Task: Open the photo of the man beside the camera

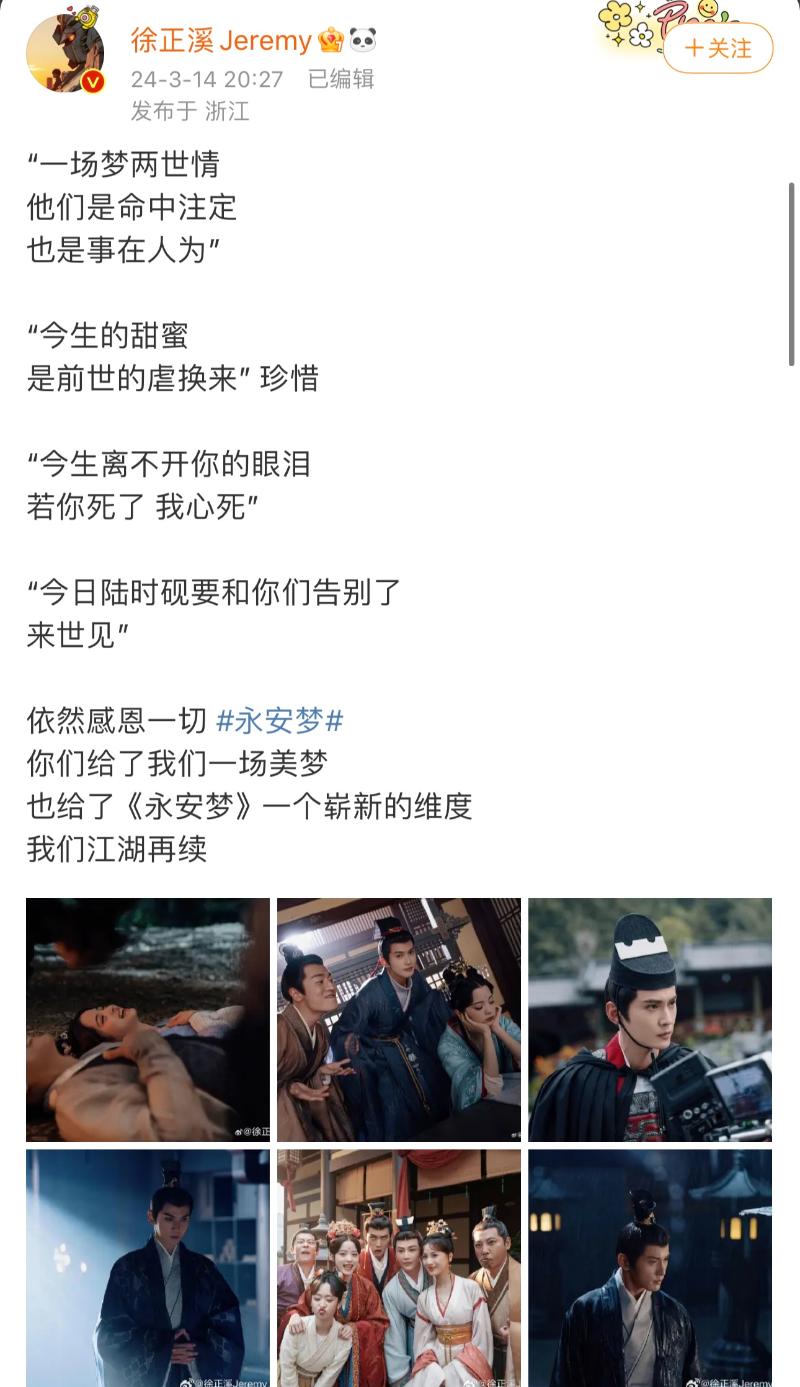Action: pos(650,1019)
